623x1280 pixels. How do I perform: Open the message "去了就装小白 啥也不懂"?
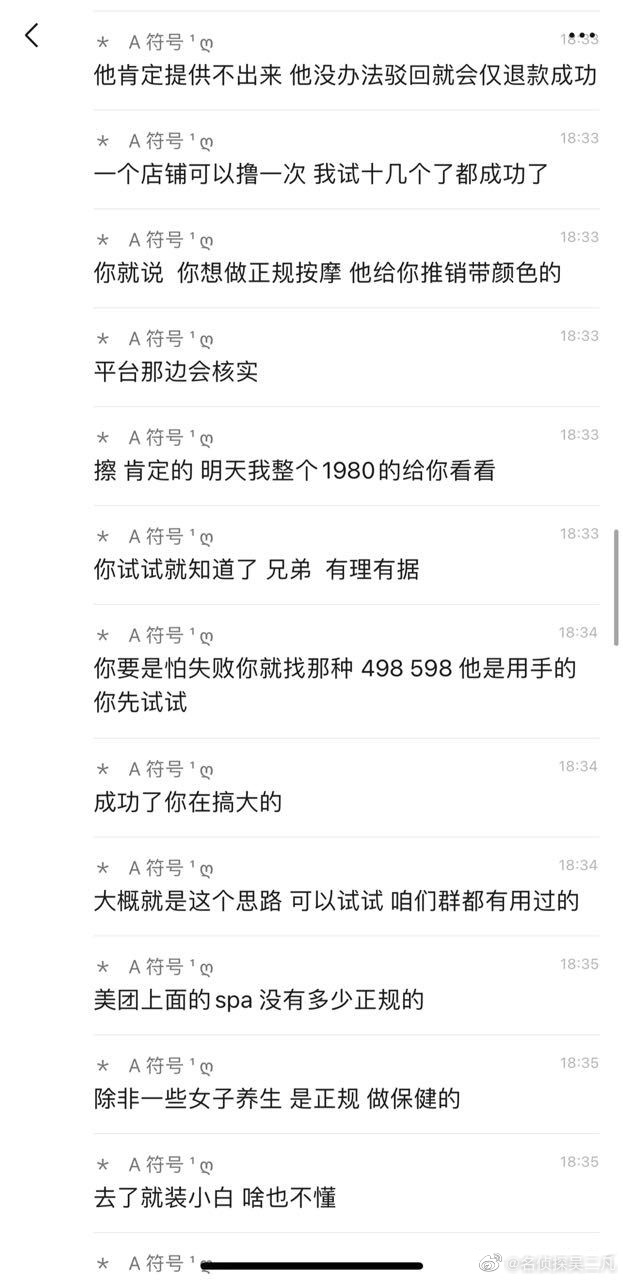215,1197
